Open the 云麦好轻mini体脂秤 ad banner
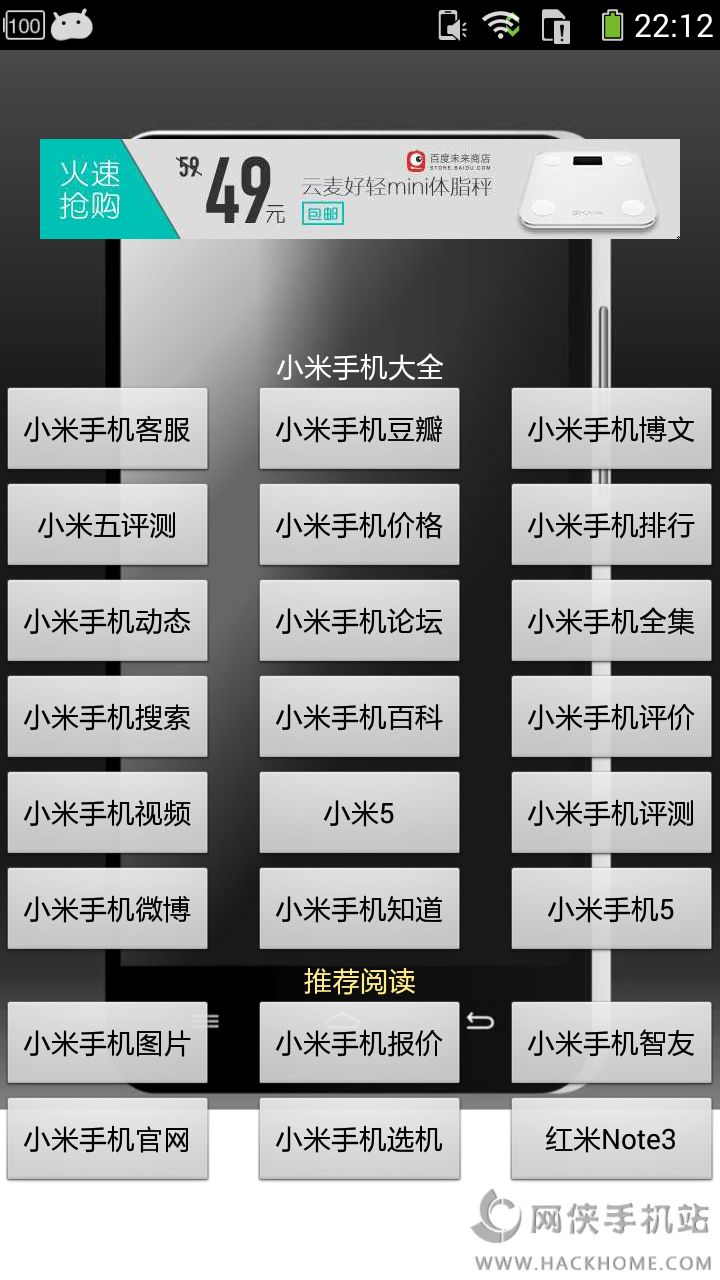The height and width of the screenshot is (1280, 720). (x=360, y=189)
